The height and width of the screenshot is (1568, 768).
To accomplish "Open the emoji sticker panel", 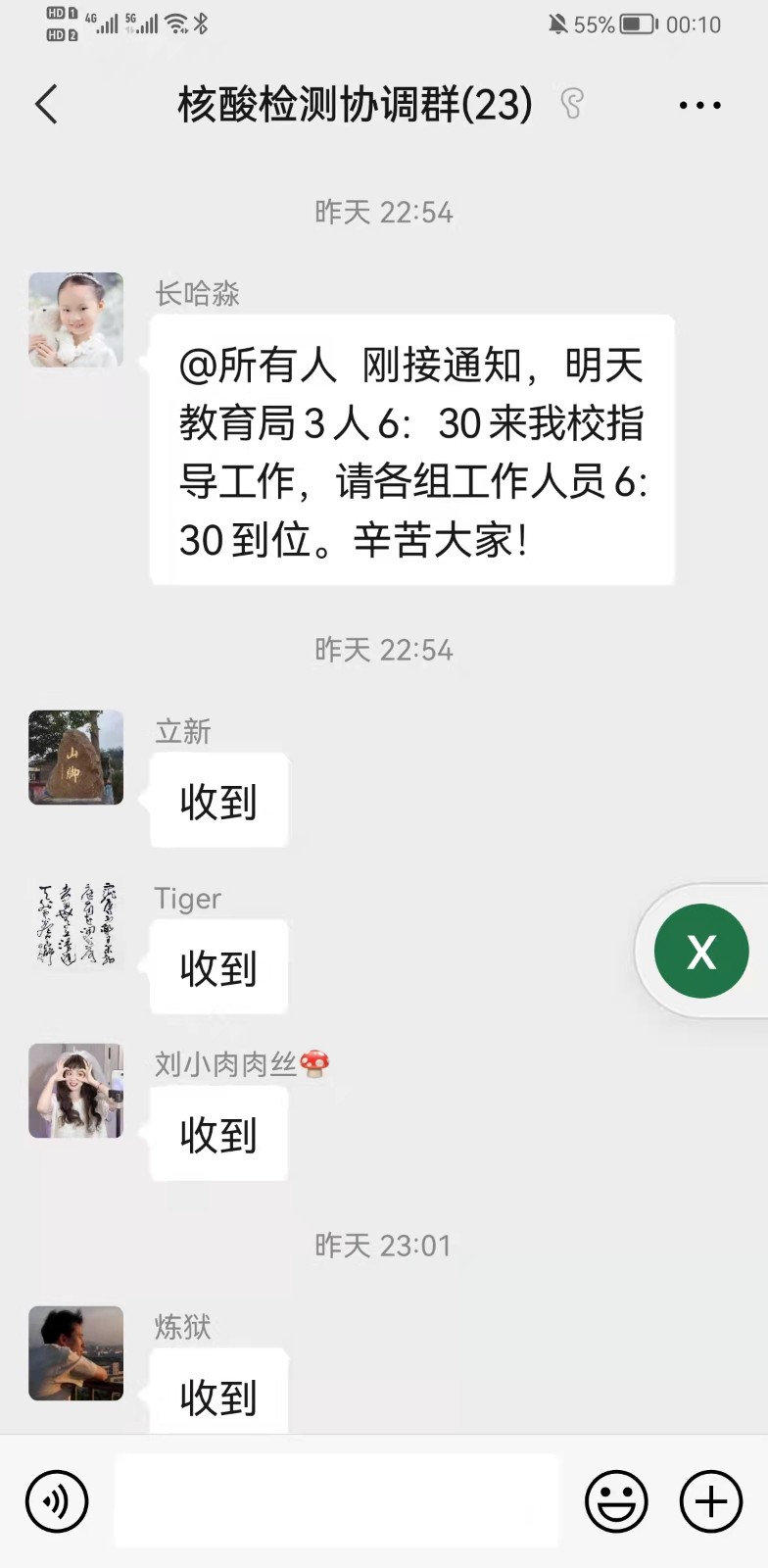I will pyautogui.click(x=616, y=1501).
